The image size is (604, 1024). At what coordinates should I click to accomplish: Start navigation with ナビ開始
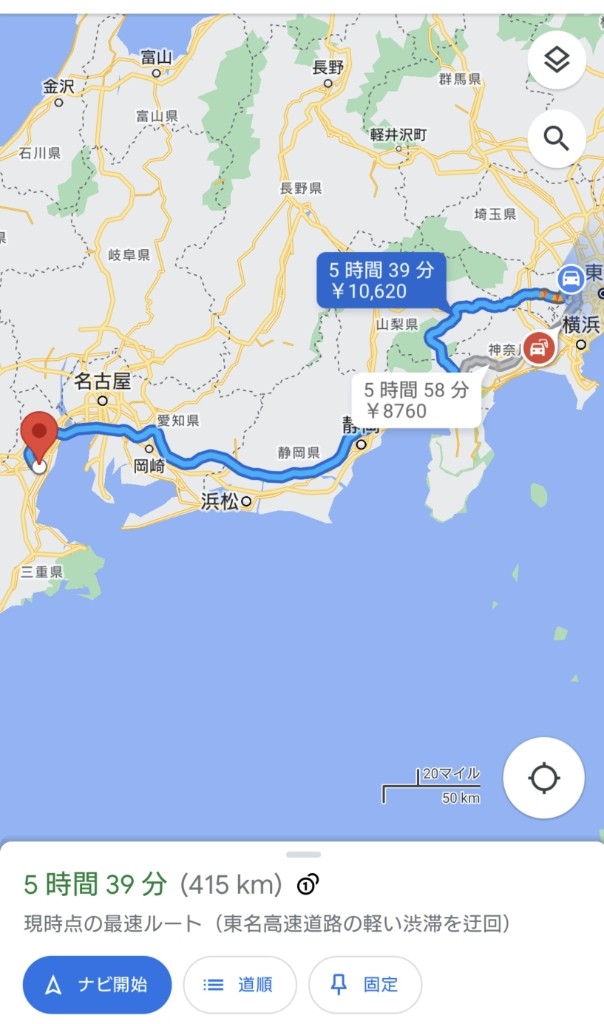[97, 984]
